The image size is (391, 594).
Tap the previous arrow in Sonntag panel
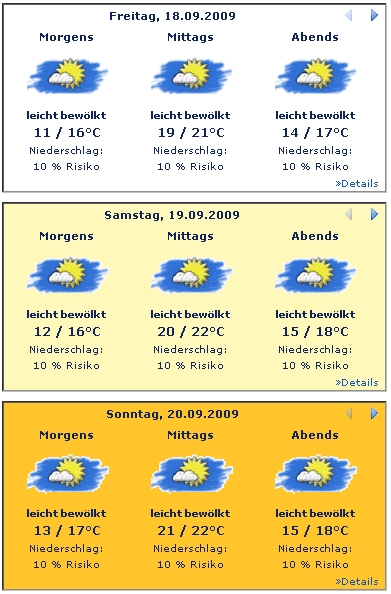(x=349, y=413)
